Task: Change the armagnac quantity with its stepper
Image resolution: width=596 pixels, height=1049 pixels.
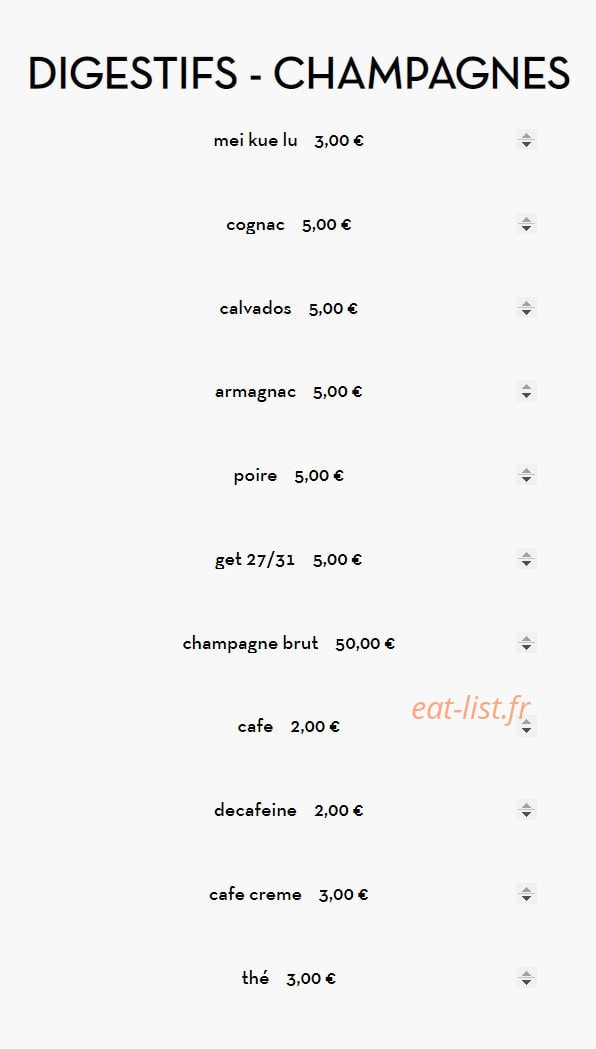Action: pyautogui.click(x=526, y=391)
